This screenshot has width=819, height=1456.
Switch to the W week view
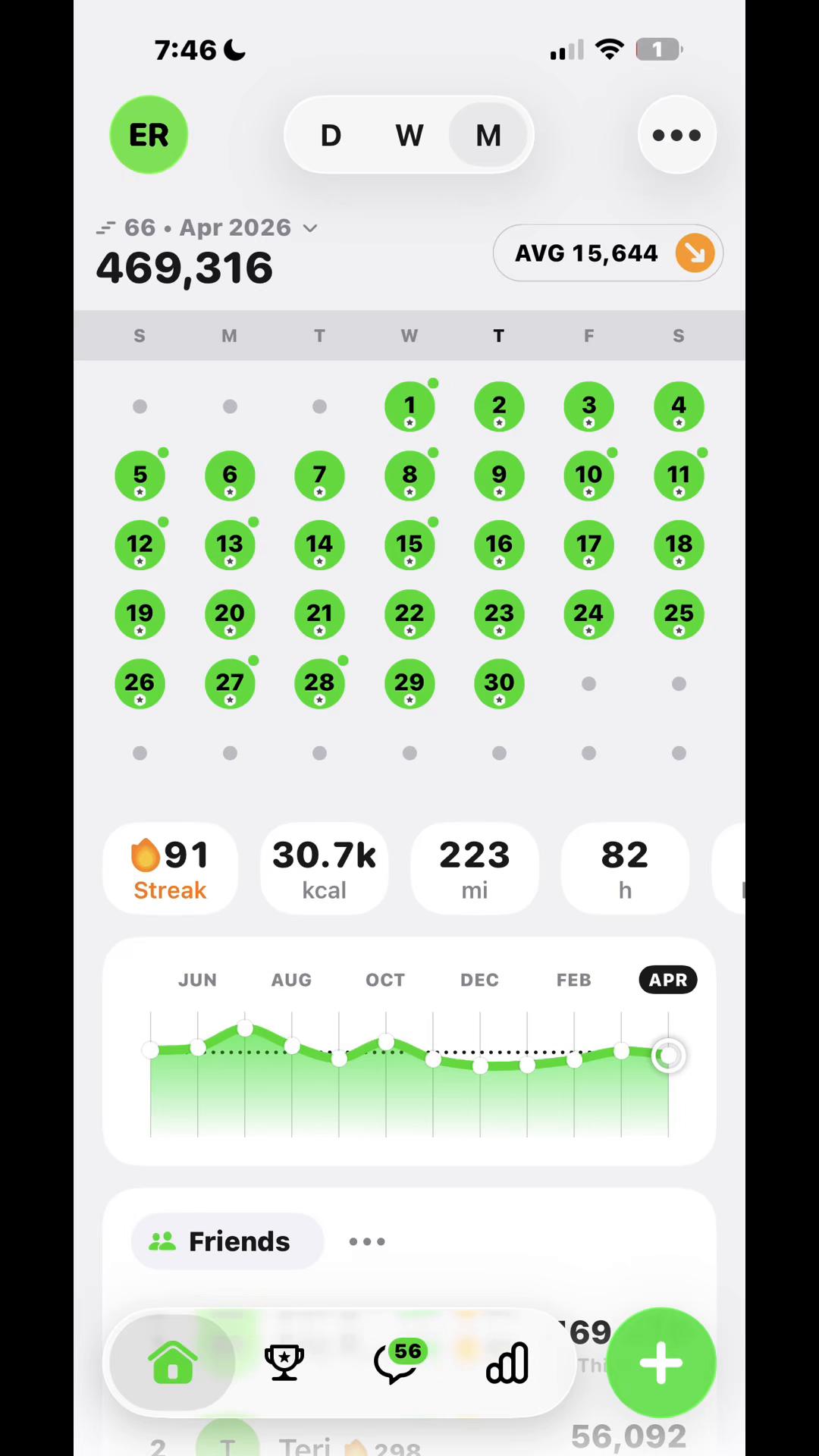click(x=409, y=136)
